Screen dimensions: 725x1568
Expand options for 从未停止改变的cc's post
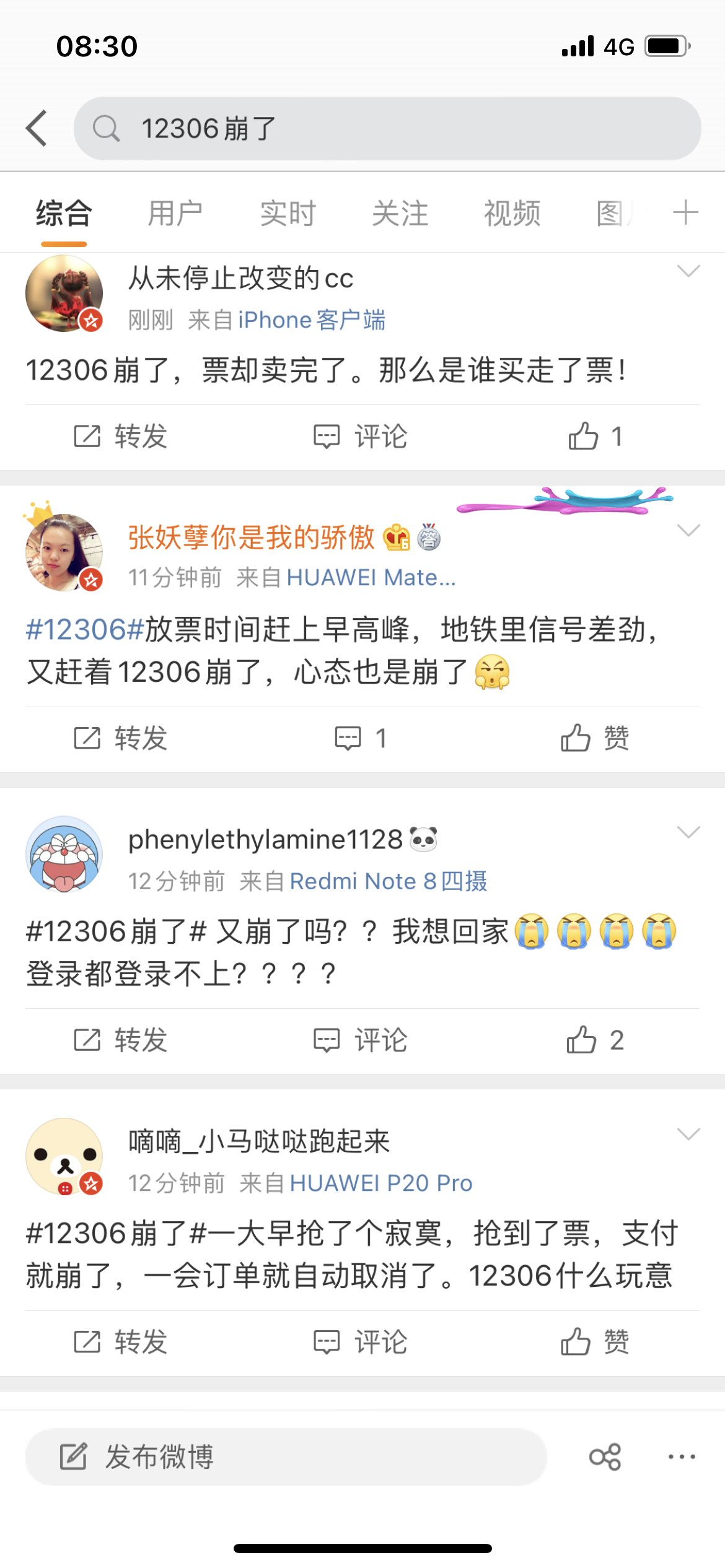click(x=688, y=271)
